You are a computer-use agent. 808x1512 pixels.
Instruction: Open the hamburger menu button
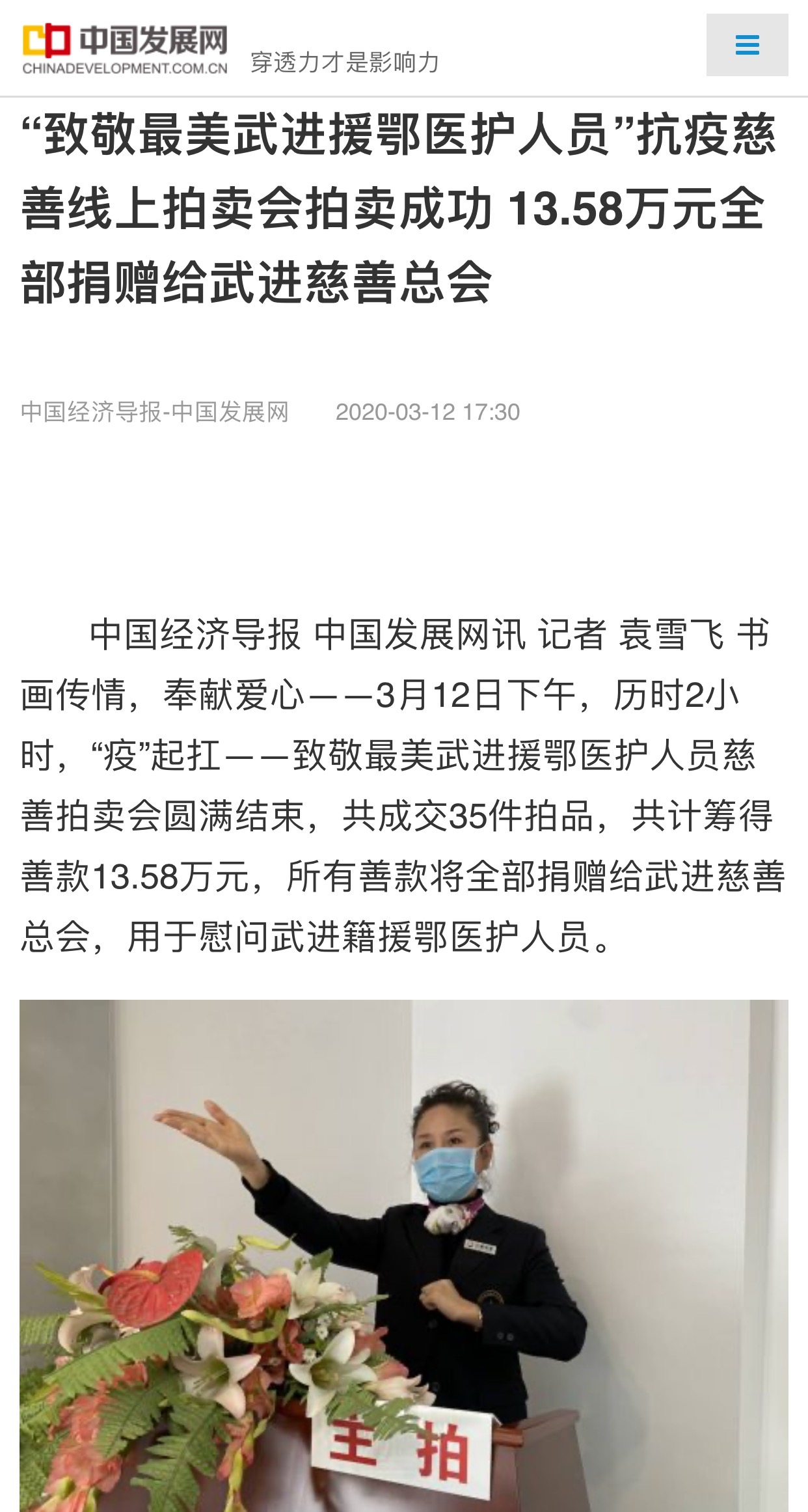[747, 46]
